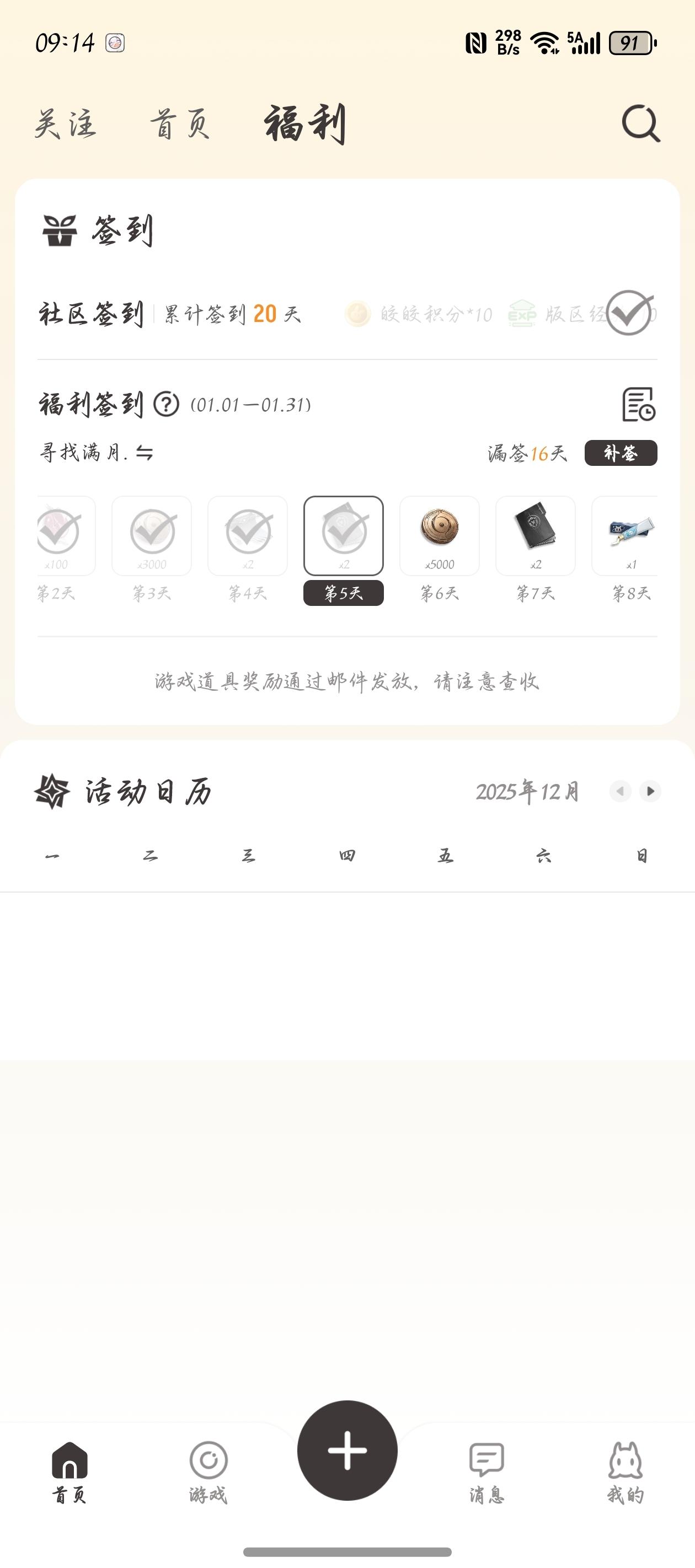Viewport: 695px width, 1568px height.
Task: Create a new post with plus button
Action: [x=347, y=1451]
